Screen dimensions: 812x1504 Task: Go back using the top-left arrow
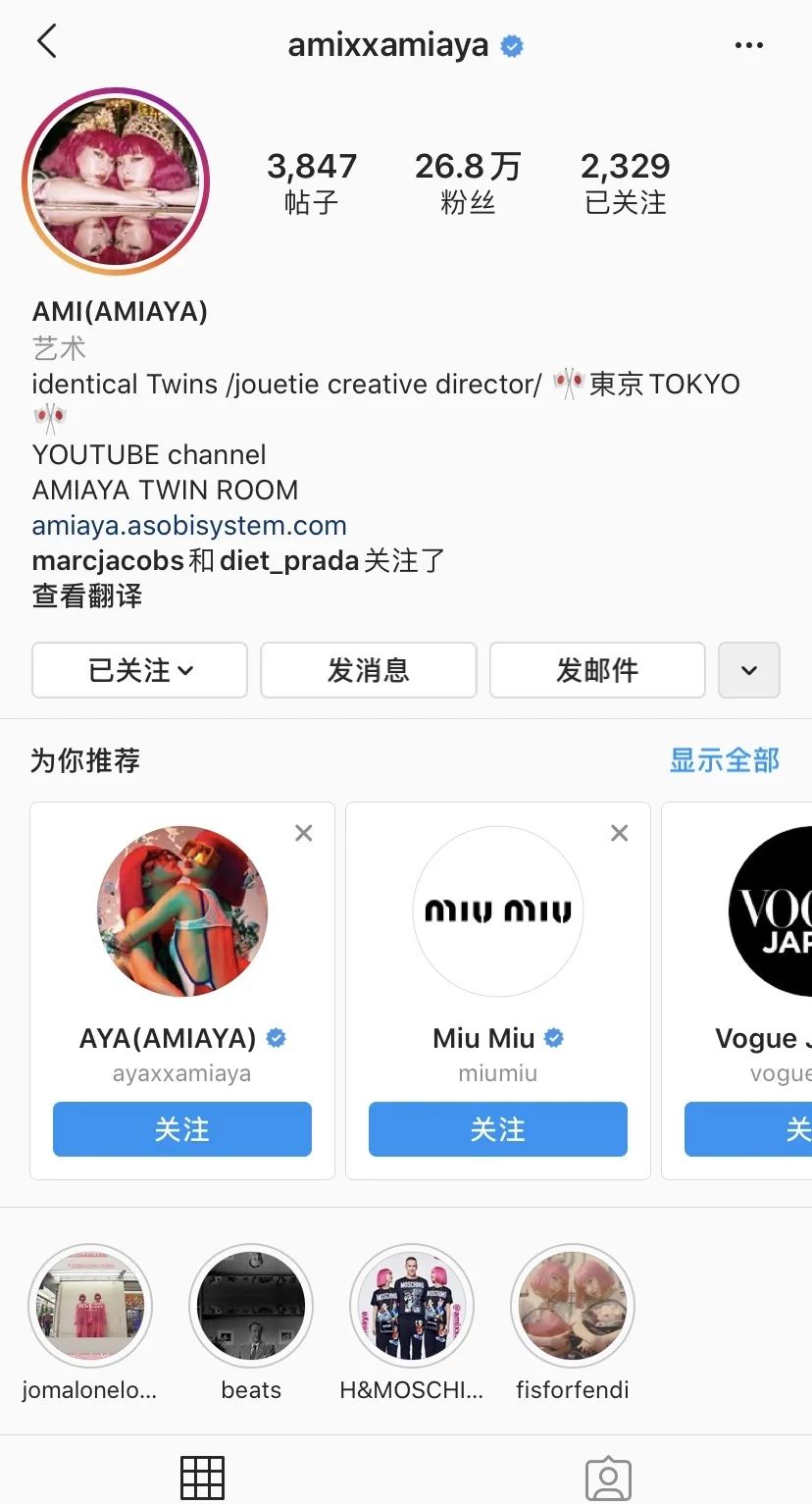46,42
